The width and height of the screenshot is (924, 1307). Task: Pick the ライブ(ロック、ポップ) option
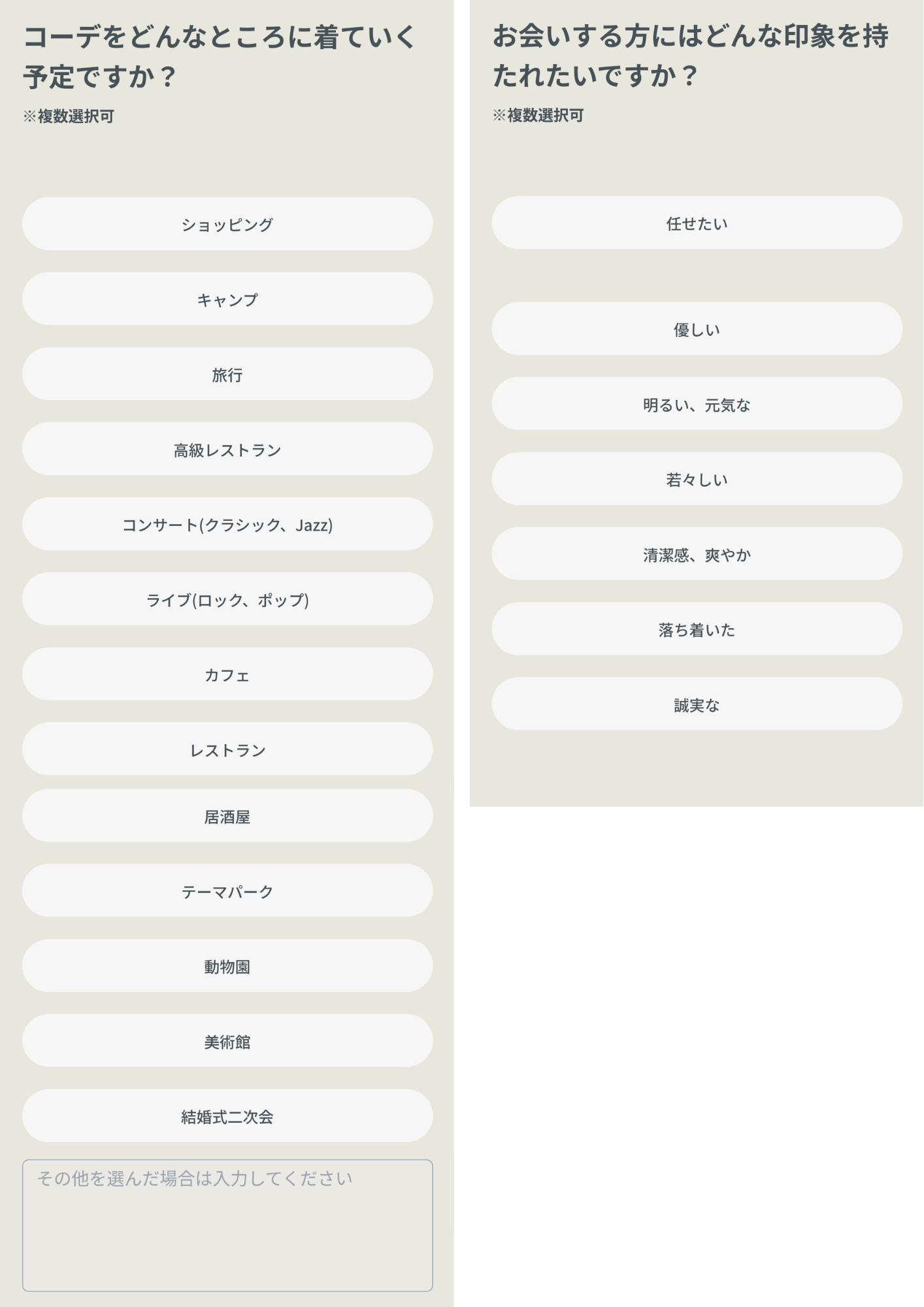227,599
